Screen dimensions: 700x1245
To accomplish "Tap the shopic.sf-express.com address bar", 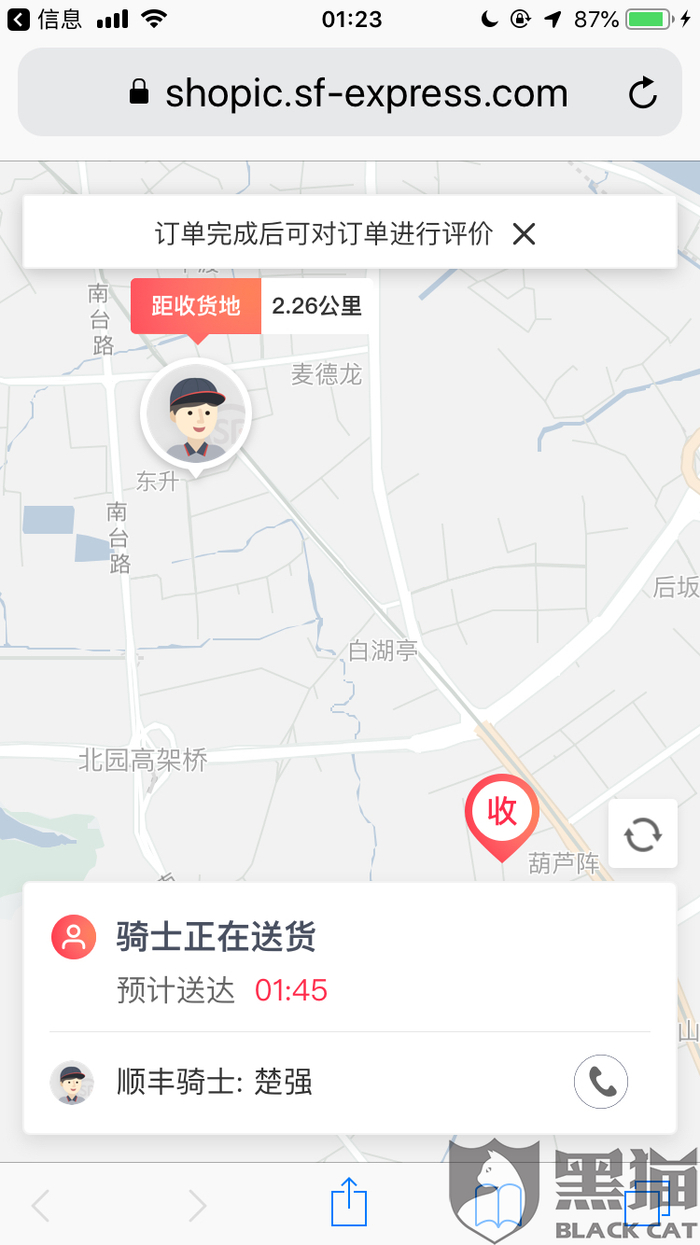I will coord(350,93).
